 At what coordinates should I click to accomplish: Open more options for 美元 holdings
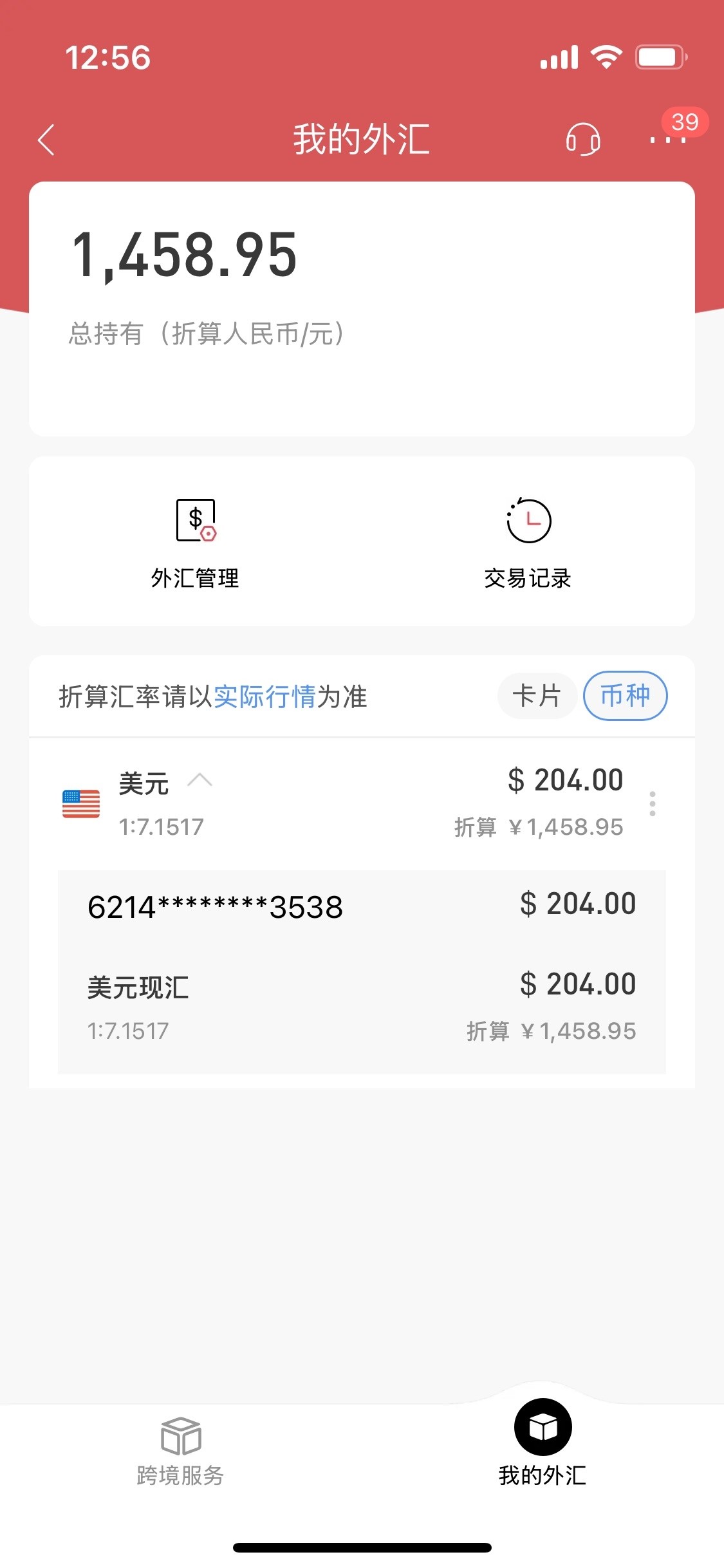pyautogui.click(x=652, y=803)
